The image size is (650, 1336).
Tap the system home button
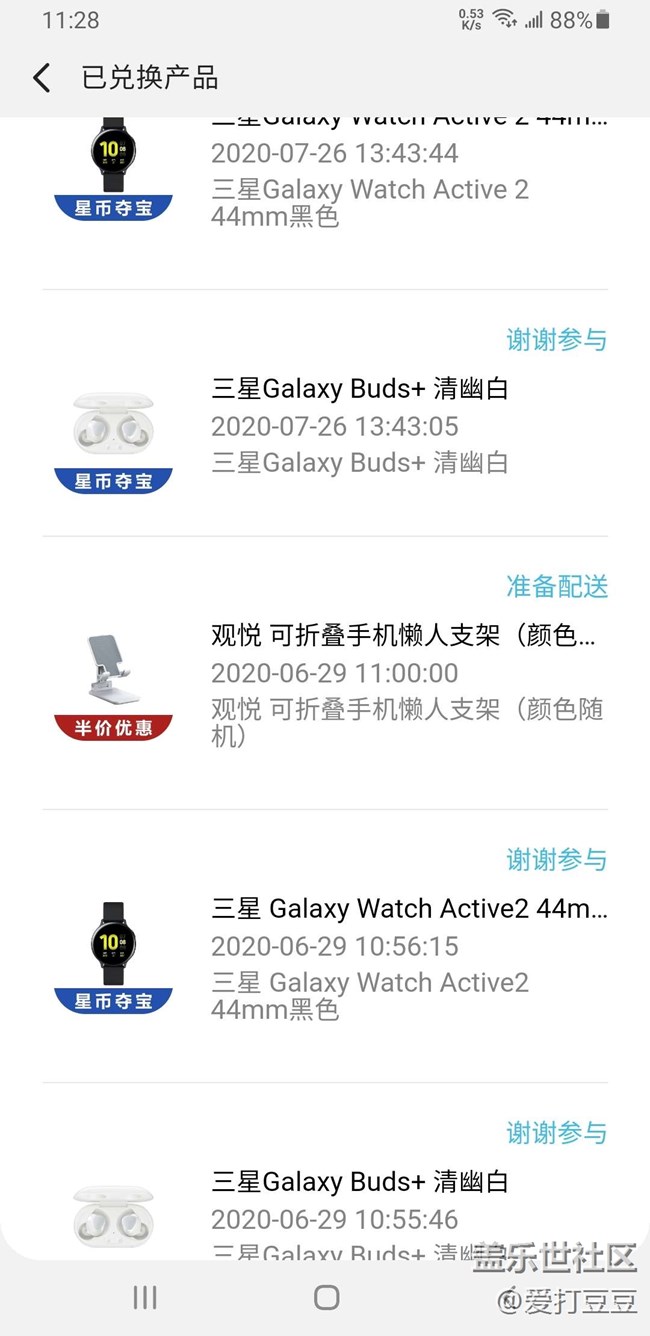click(326, 1298)
